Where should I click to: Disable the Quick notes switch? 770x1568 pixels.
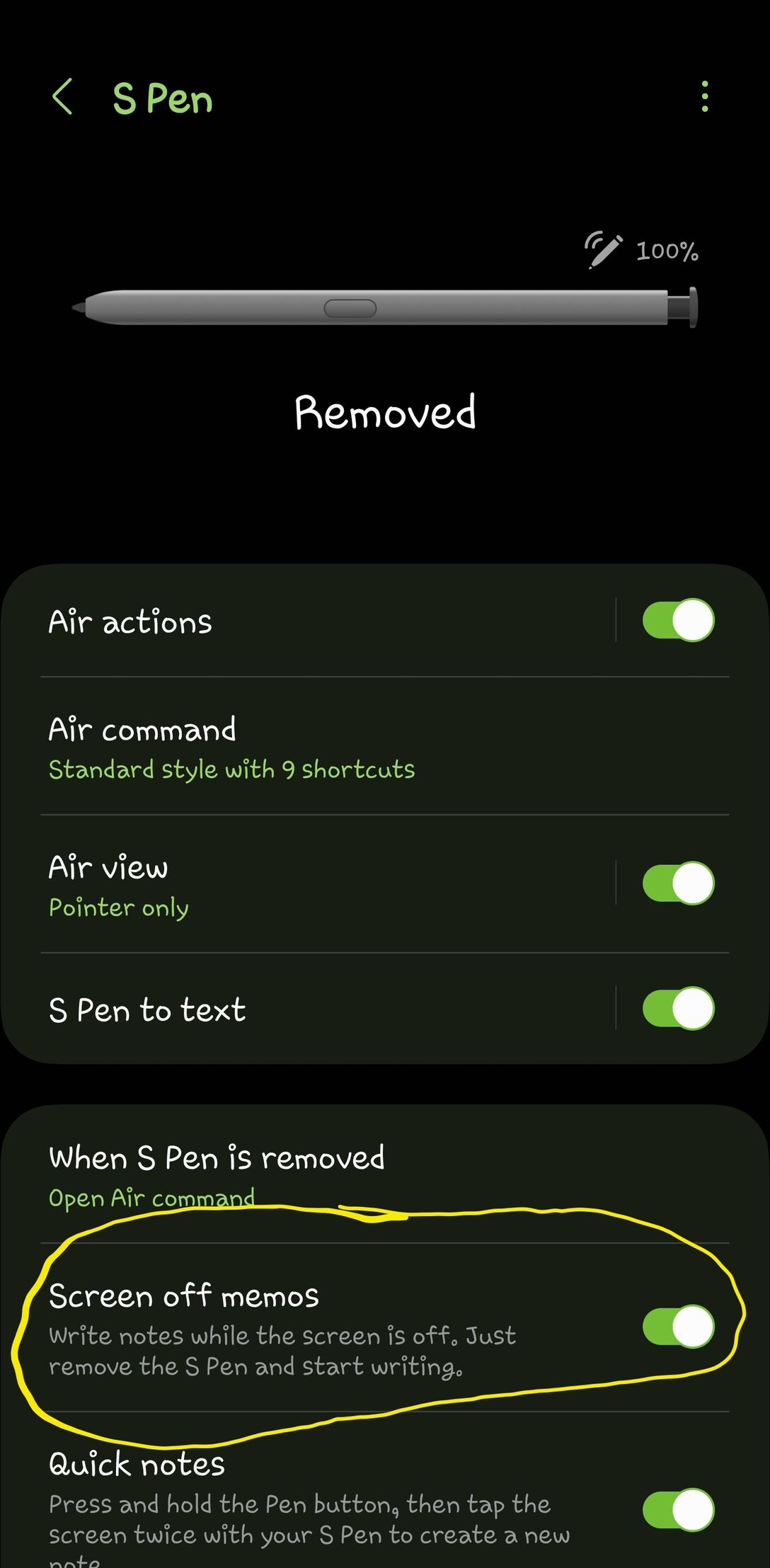point(678,1510)
